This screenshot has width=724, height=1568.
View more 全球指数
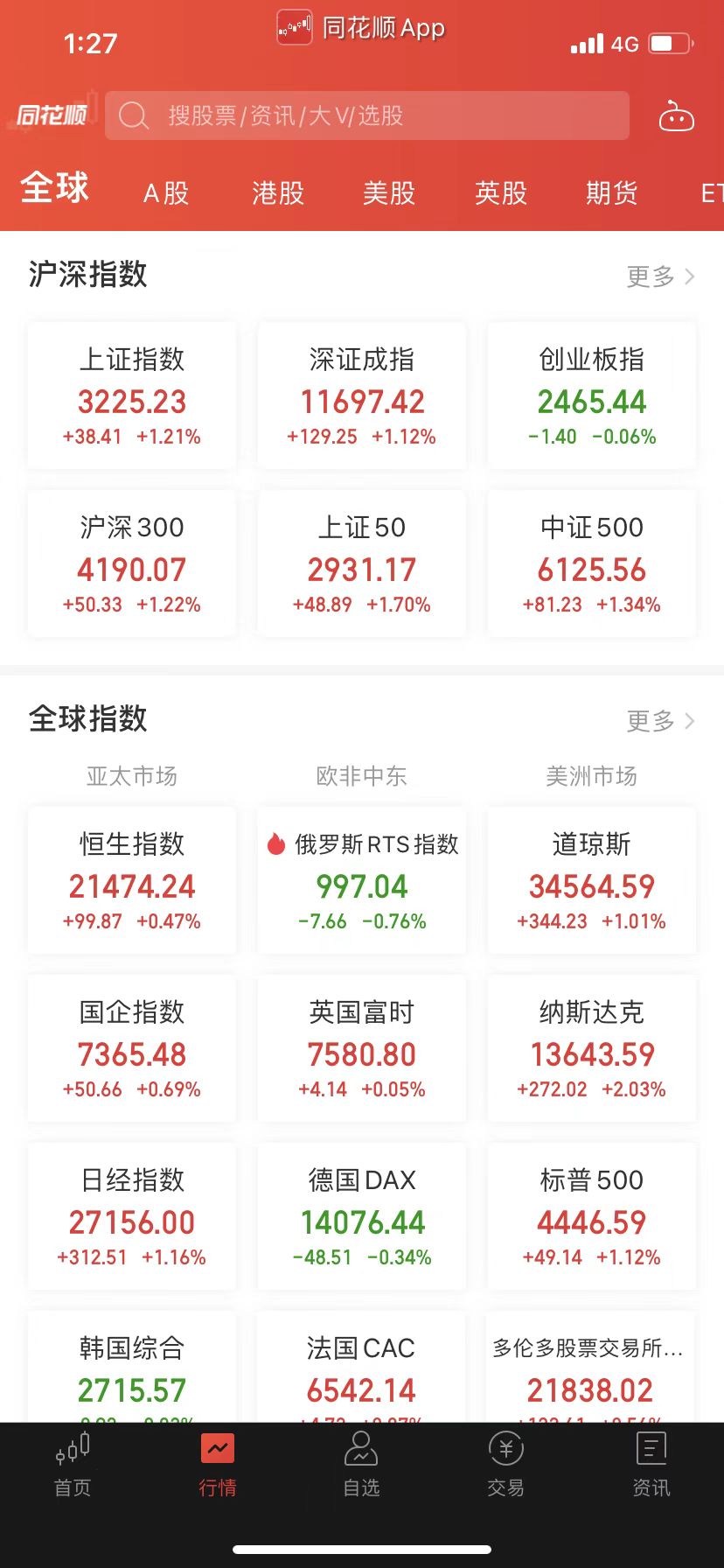pos(660,721)
